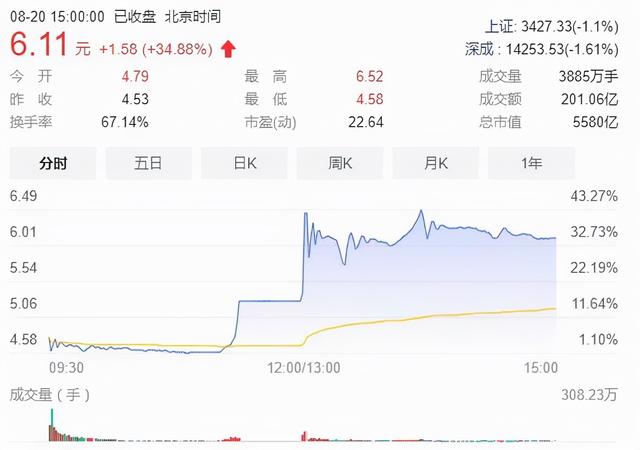Screen dimensions: 640x450
Task: Switch to the 分时 chart tab
Action: pos(53,163)
